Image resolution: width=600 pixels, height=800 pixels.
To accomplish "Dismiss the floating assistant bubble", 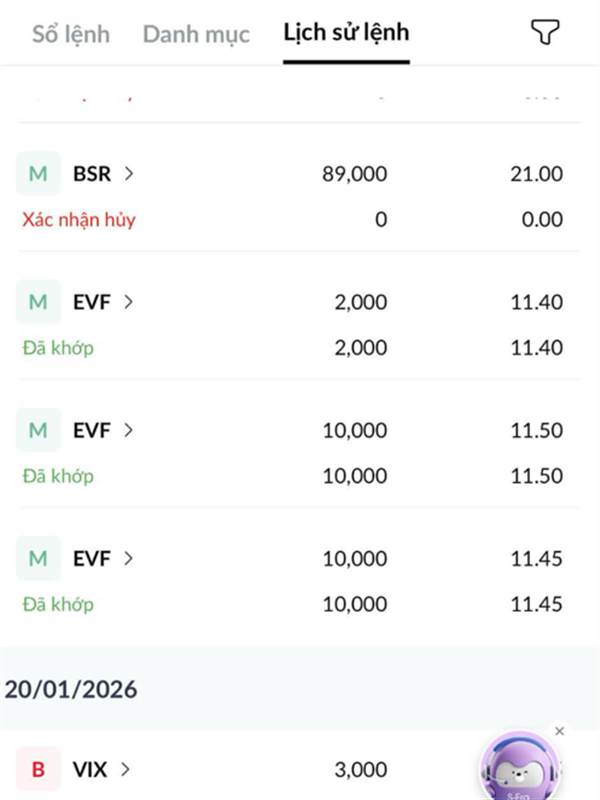I will point(559,732).
